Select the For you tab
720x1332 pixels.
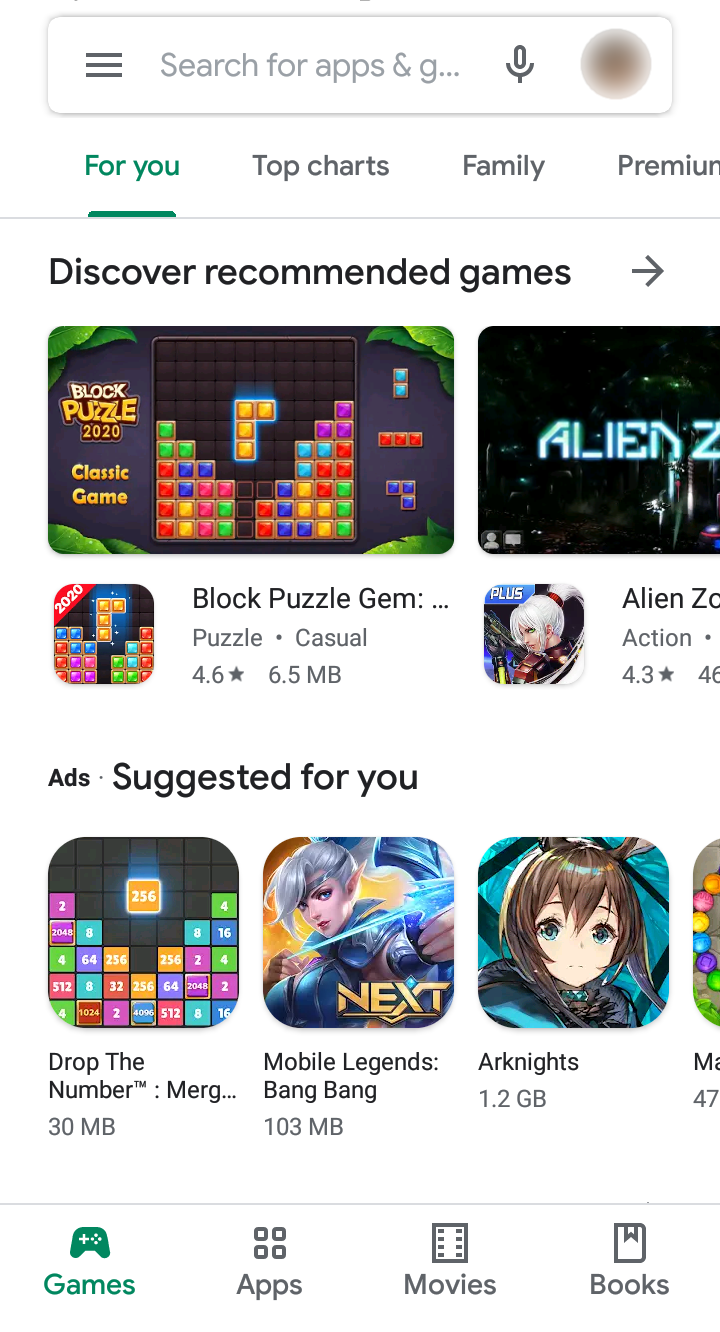pyautogui.click(x=132, y=166)
